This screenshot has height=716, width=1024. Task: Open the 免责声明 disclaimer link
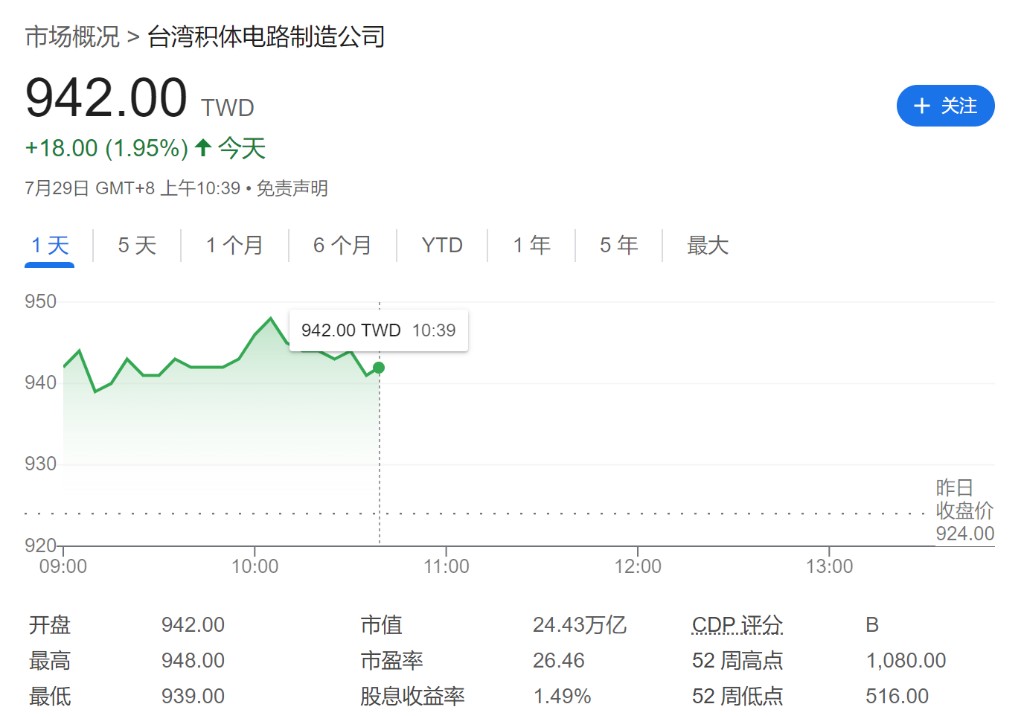[292, 188]
